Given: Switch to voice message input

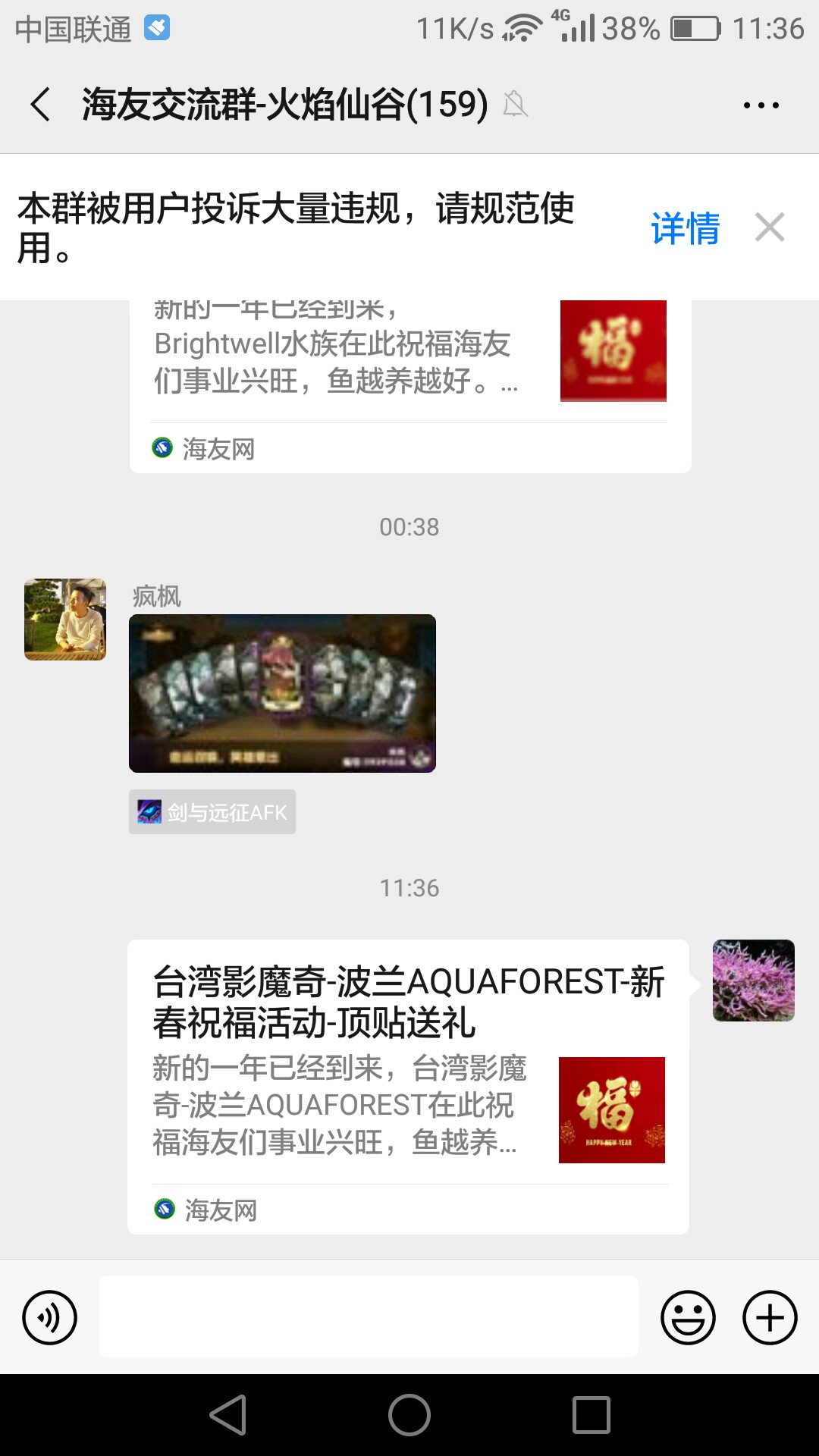Looking at the screenshot, I should 50,1317.
